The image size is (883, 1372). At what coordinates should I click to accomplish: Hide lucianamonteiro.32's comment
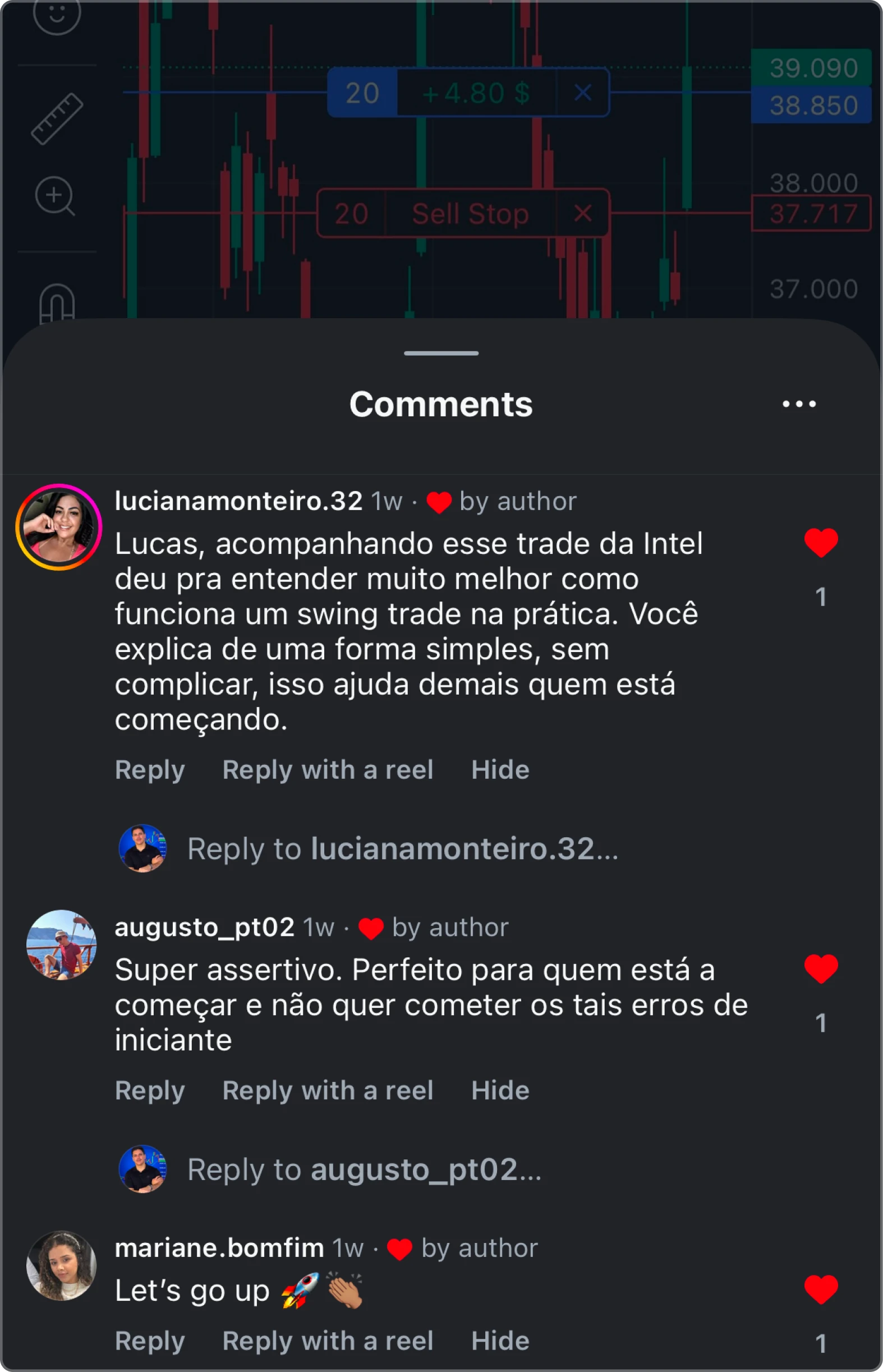pyautogui.click(x=500, y=770)
